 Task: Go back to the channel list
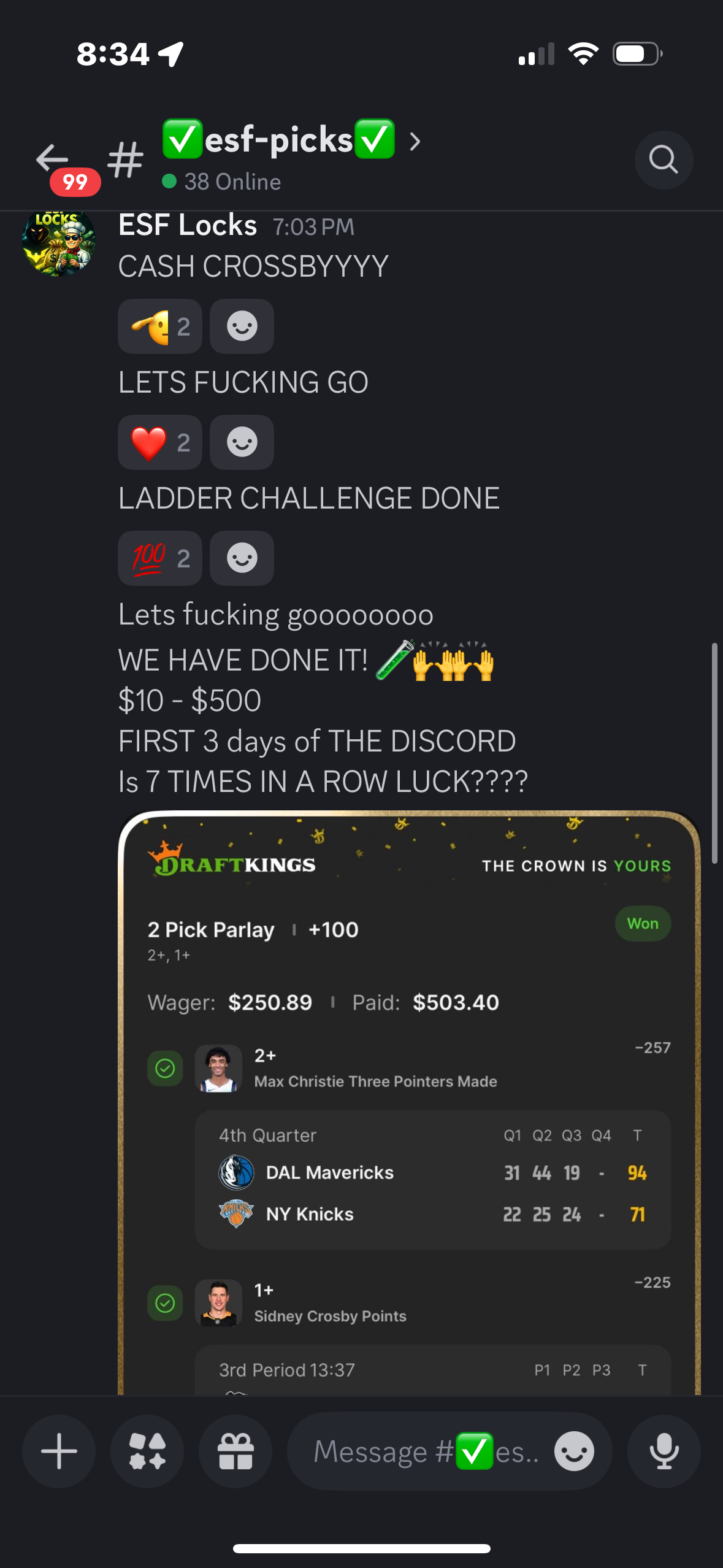click(53, 159)
